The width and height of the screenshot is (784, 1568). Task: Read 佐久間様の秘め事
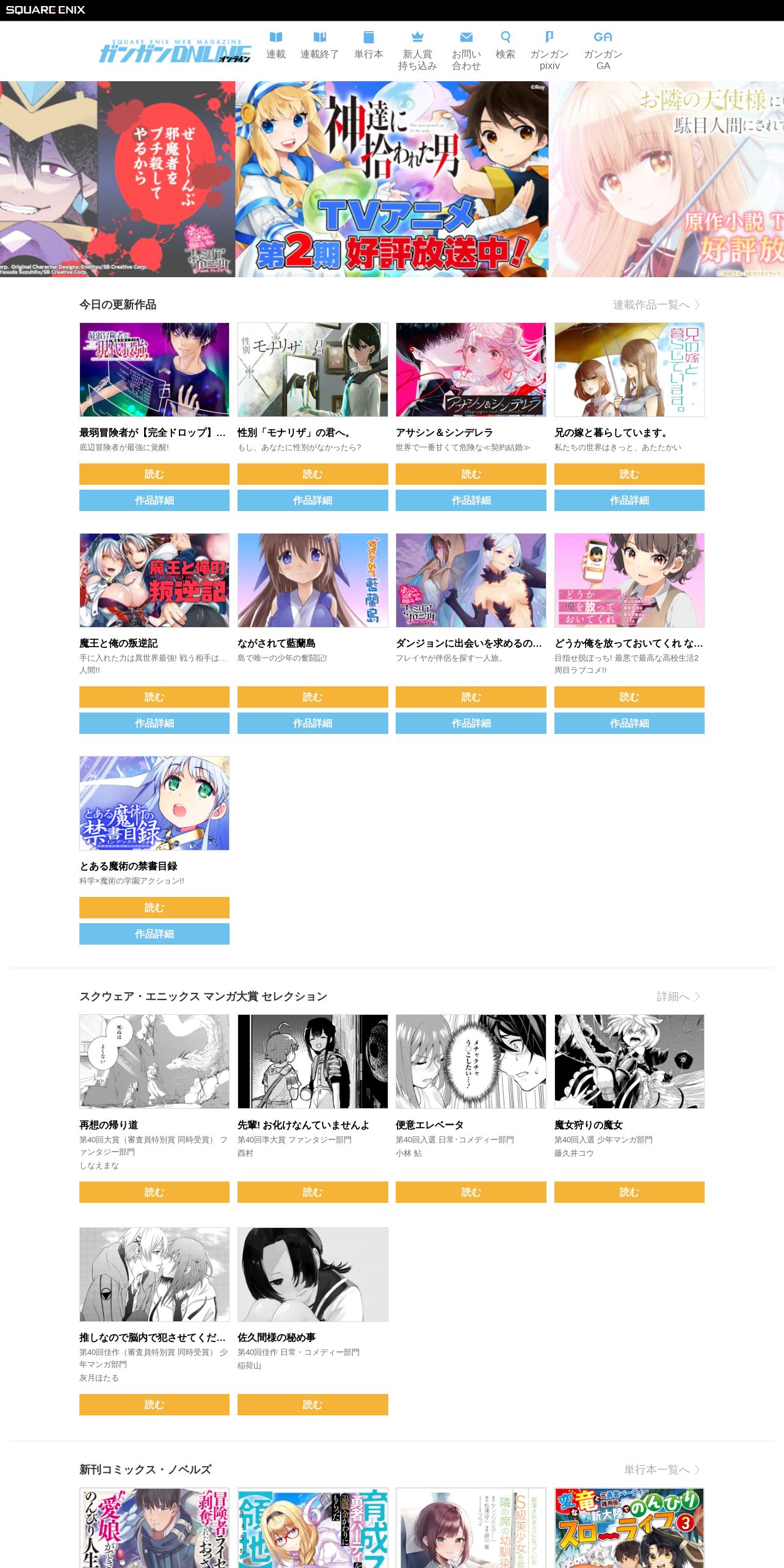(x=313, y=1404)
